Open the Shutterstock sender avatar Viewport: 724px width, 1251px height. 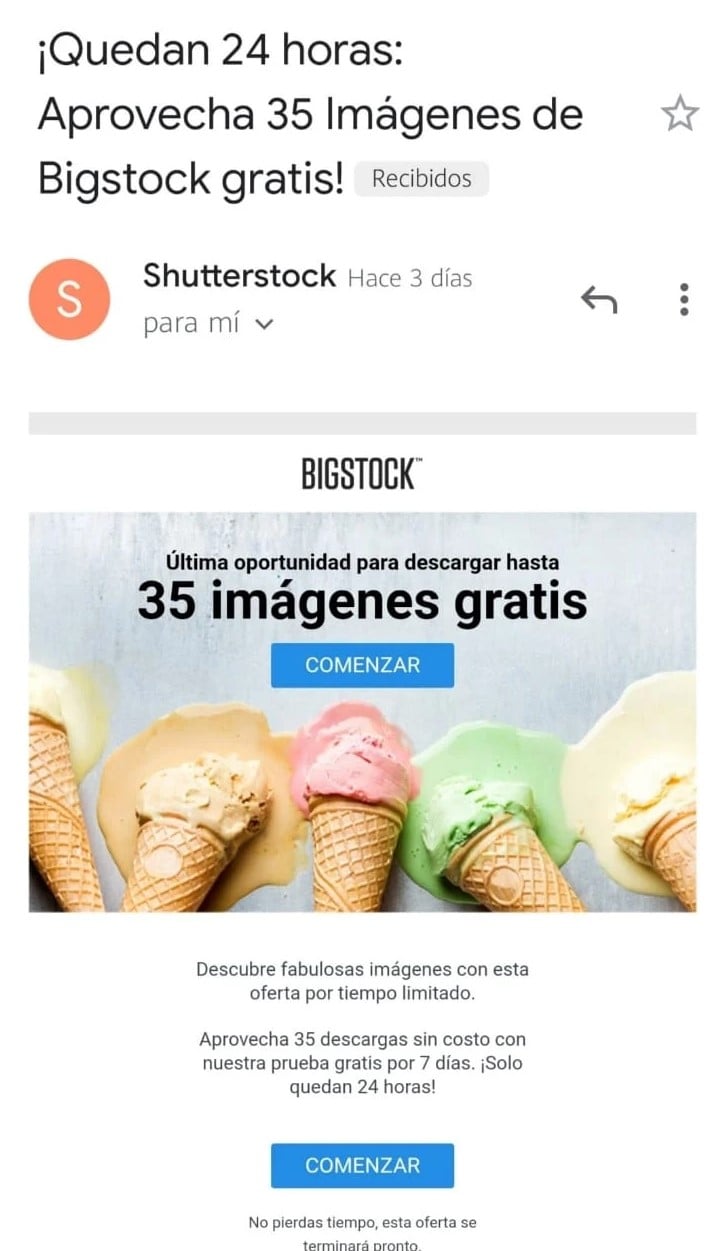point(69,300)
